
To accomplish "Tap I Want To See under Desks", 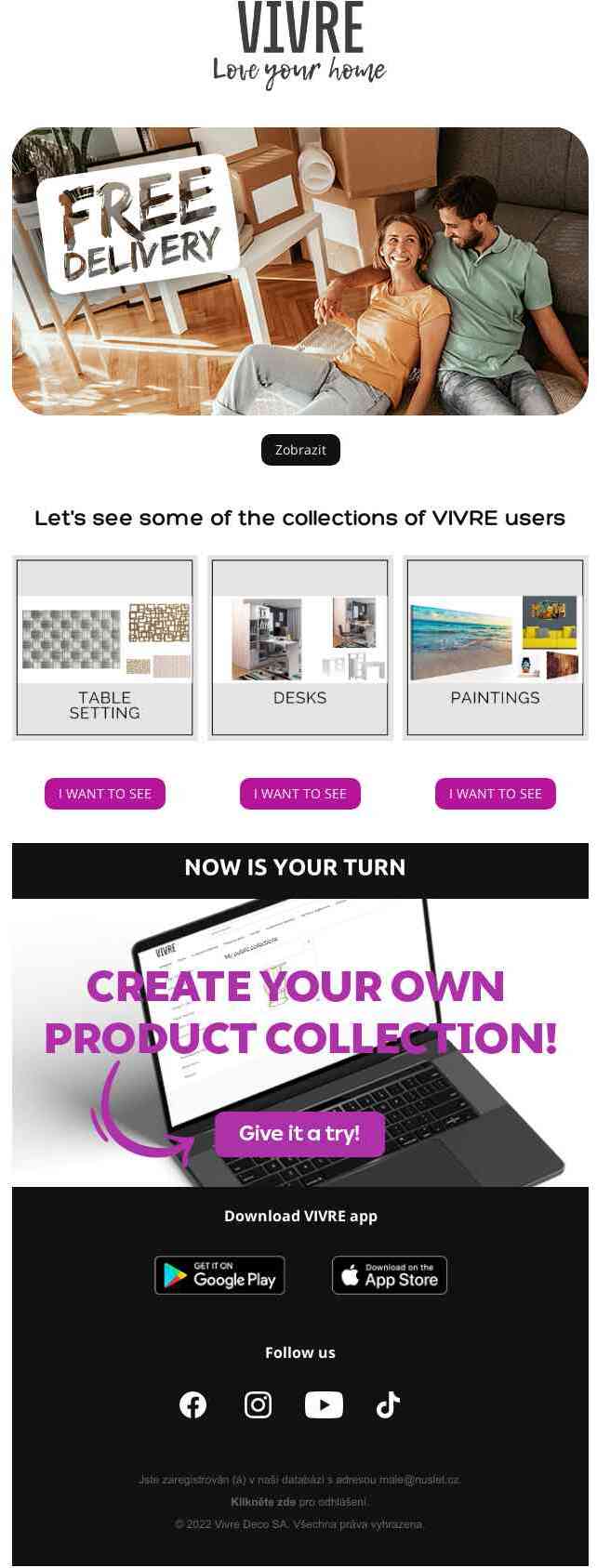I will (299, 794).
